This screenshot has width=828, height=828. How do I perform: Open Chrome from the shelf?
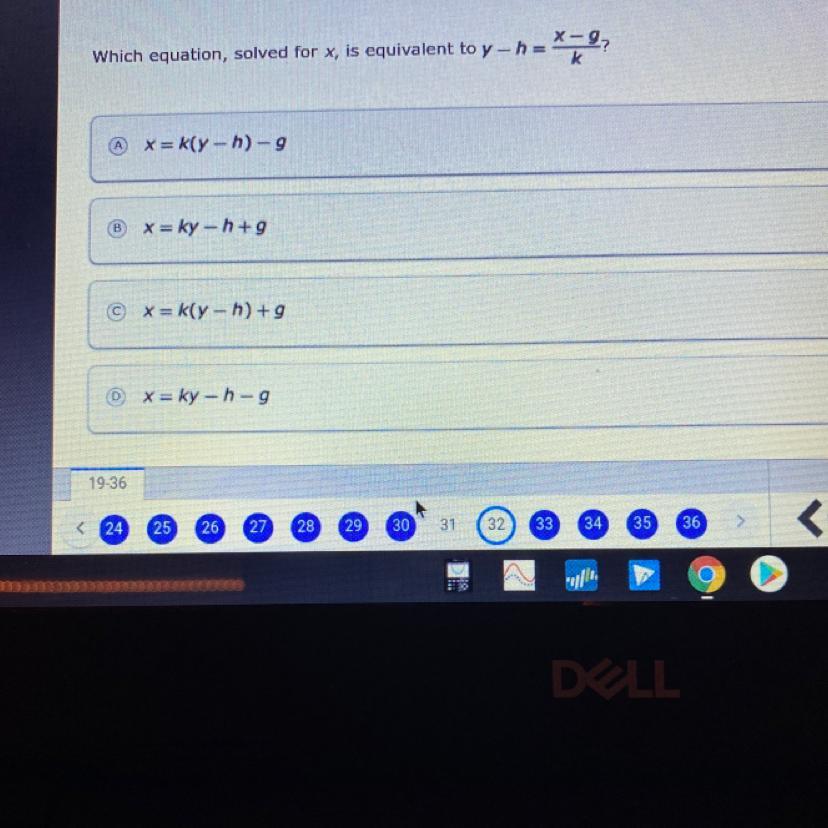[x=706, y=575]
